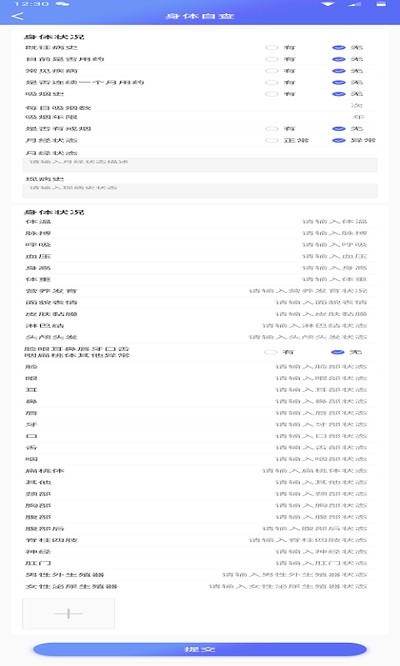Submit the form with 提交

(200, 649)
